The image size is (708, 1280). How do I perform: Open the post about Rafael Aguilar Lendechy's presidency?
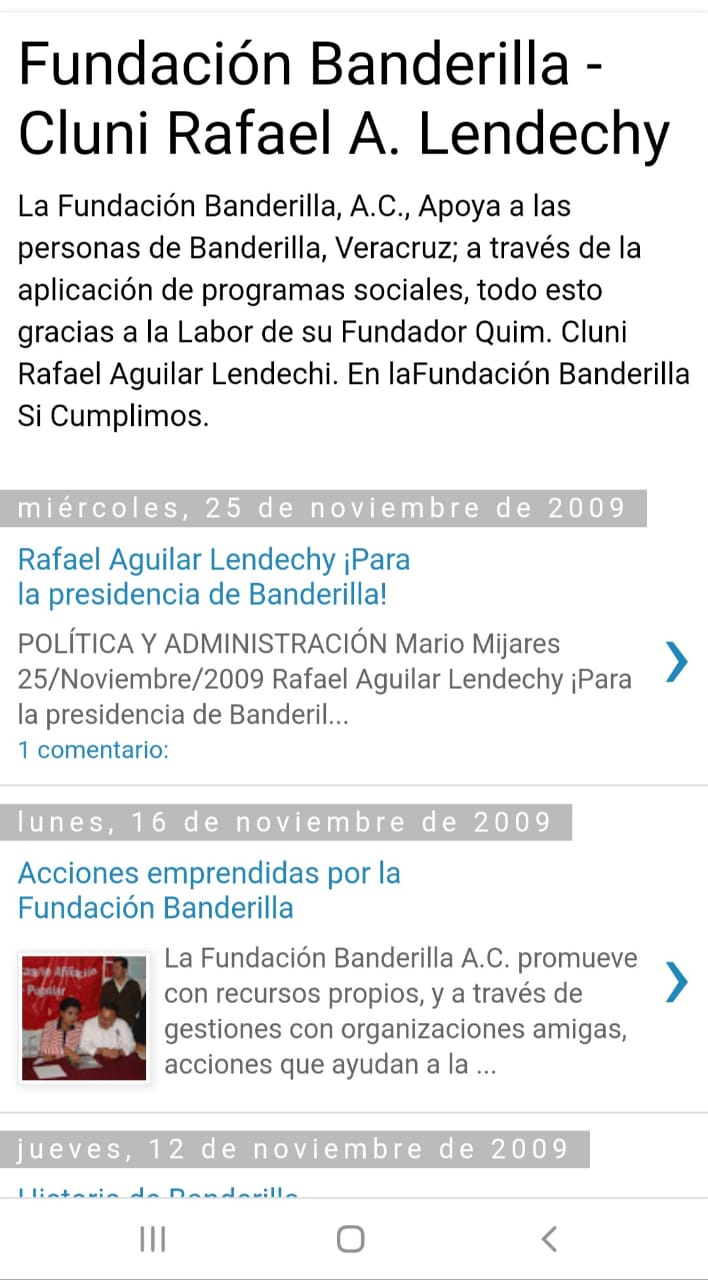click(x=214, y=577)
